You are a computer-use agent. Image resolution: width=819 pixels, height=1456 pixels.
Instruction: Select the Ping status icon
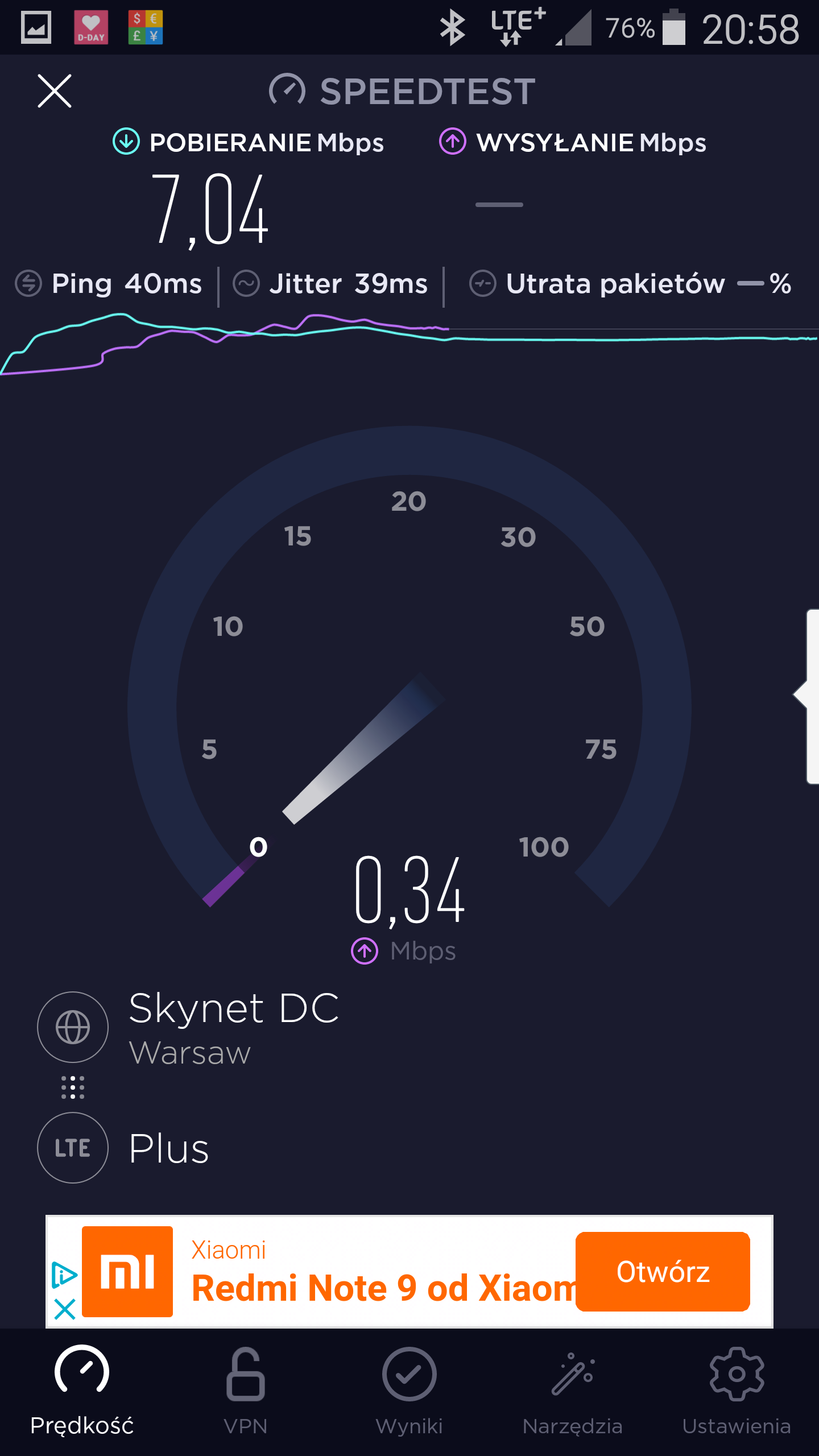point(28,283)
